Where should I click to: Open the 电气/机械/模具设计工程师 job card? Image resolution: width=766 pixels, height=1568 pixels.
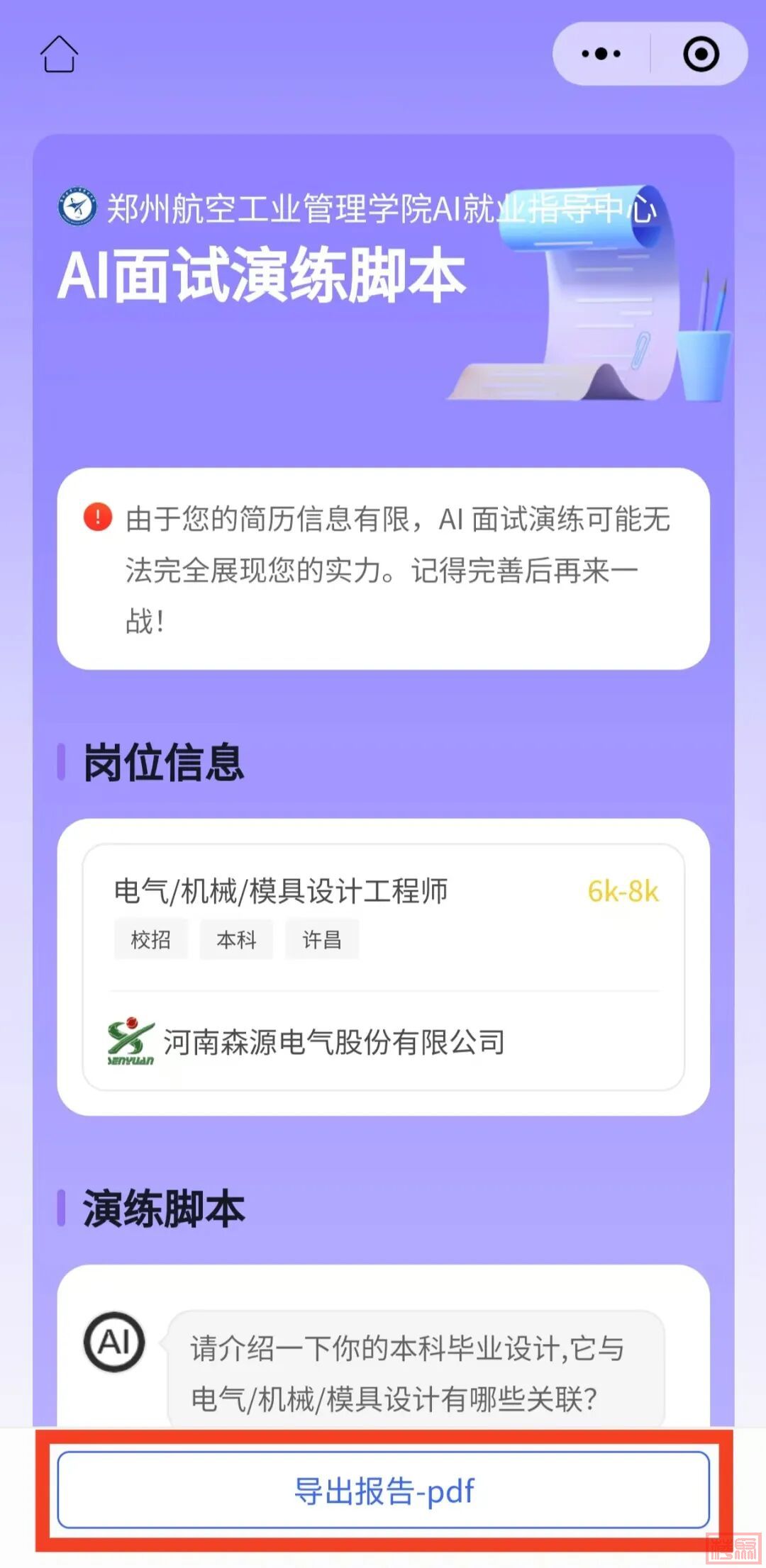click(383, 965)
